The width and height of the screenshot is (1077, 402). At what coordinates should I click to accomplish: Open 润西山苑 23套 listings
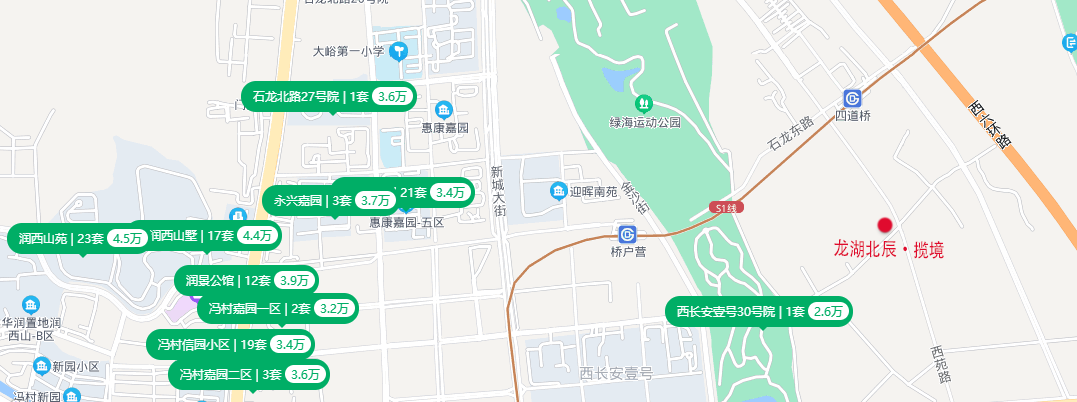(x=80, y=238)
